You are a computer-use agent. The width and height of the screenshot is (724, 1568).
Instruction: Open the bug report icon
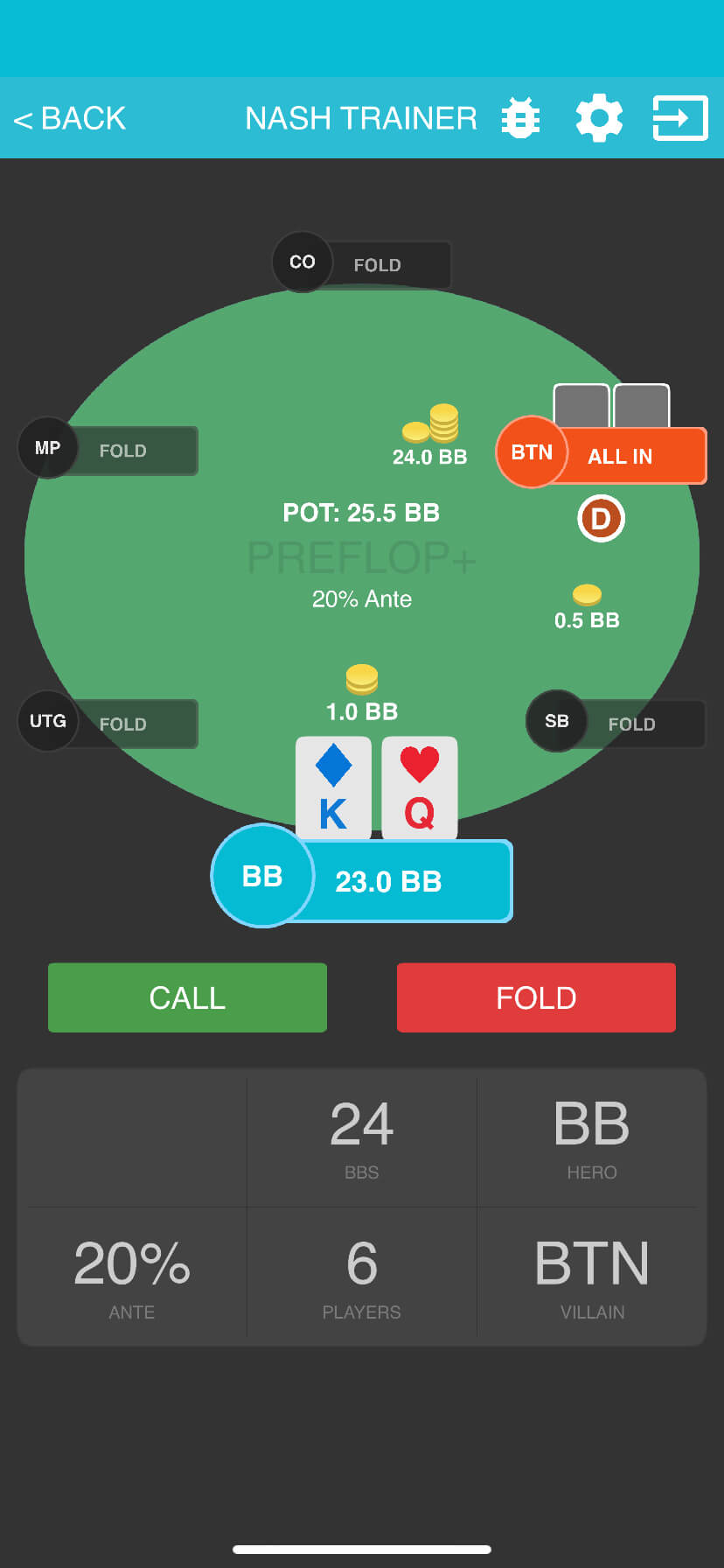520,118
